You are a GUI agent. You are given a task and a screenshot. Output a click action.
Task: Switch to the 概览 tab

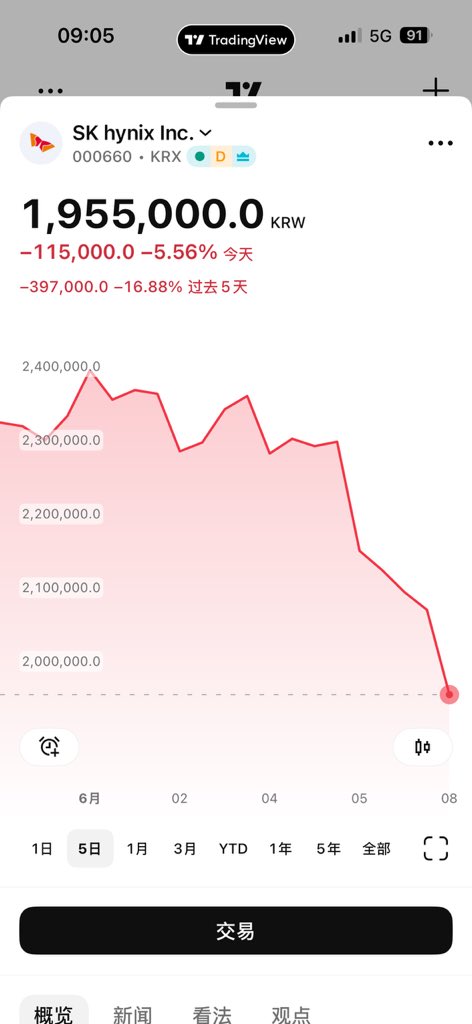coord(54,1014)
